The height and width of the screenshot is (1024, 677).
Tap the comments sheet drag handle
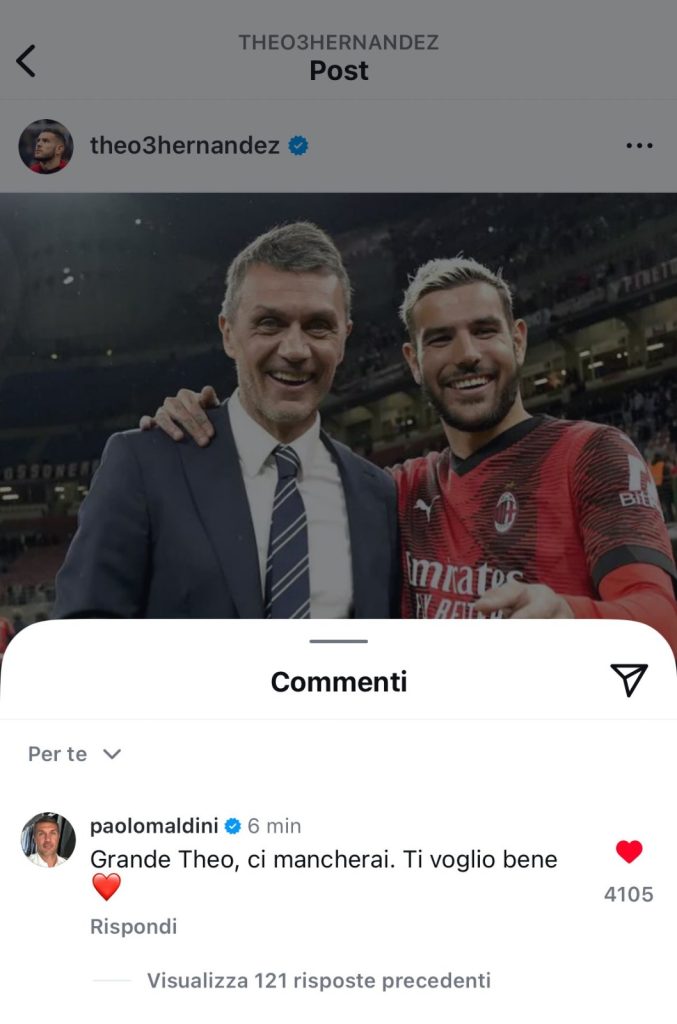pos(338,641)
